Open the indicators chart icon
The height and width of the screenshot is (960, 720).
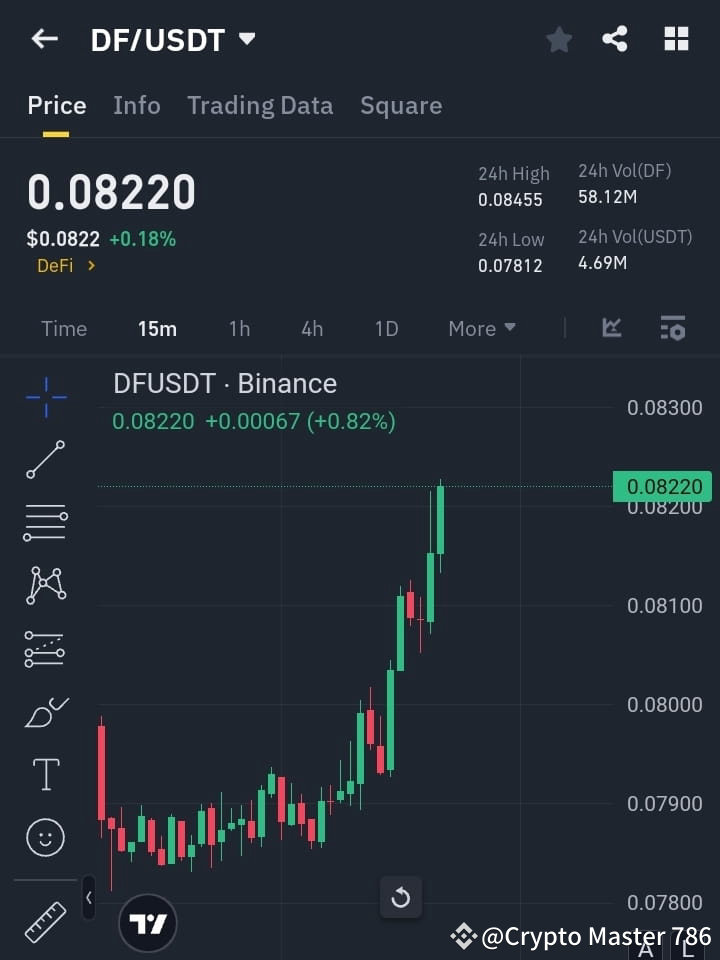tap(610, 328)
